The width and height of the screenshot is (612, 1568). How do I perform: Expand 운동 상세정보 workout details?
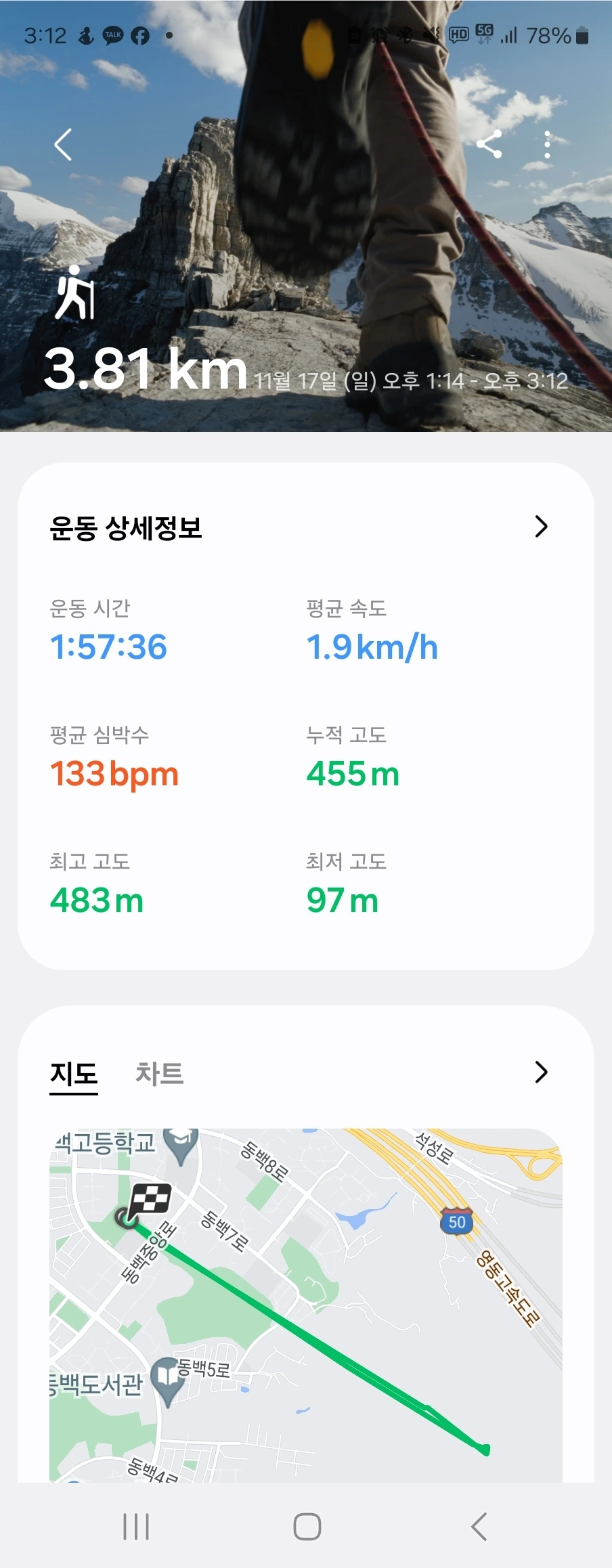point(540,527)
